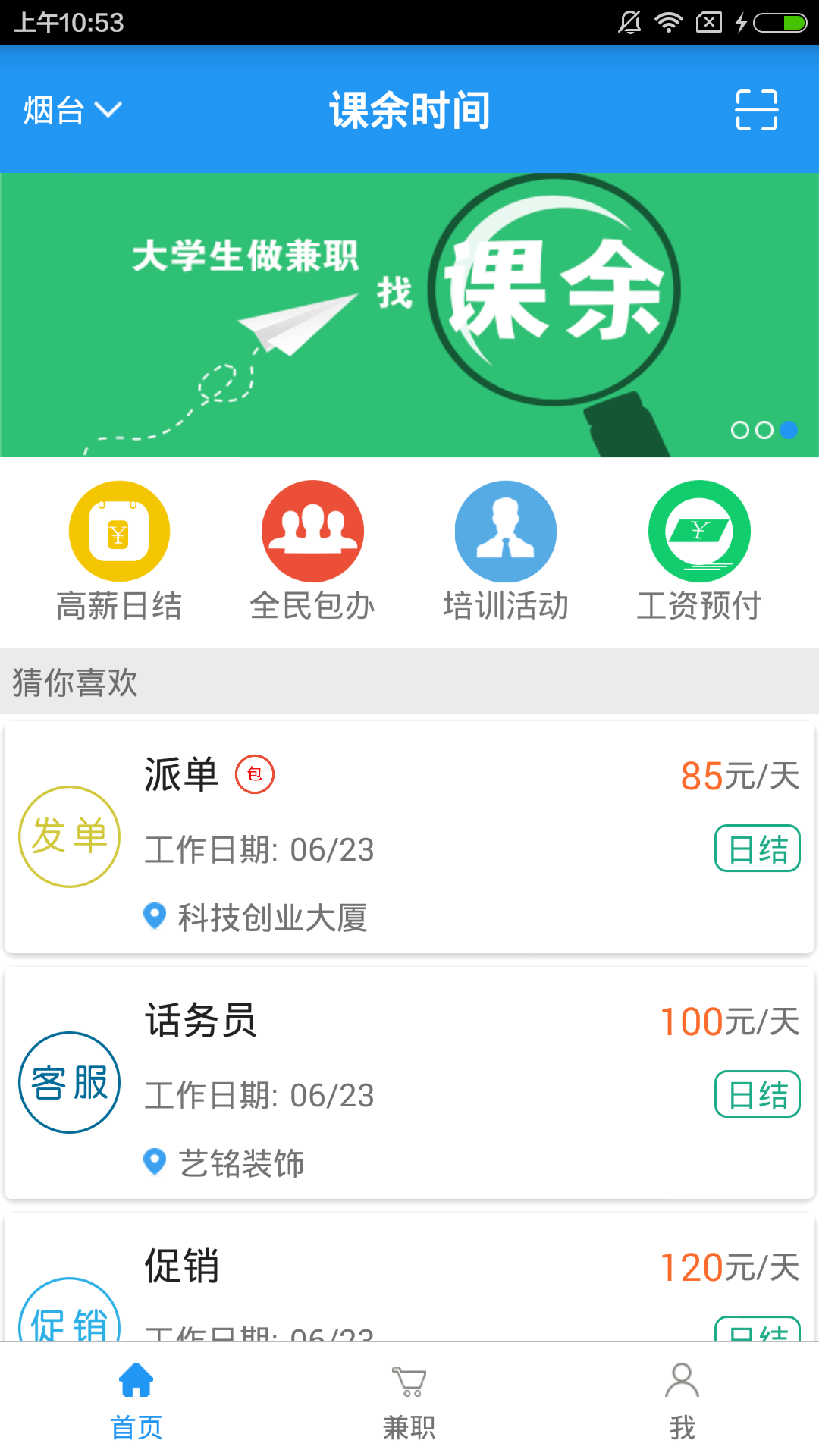Image resolution: width=819 pixels, height=1456 pixels.
Task: Select the first carousel indicator dot
Action: coord(739,431)
